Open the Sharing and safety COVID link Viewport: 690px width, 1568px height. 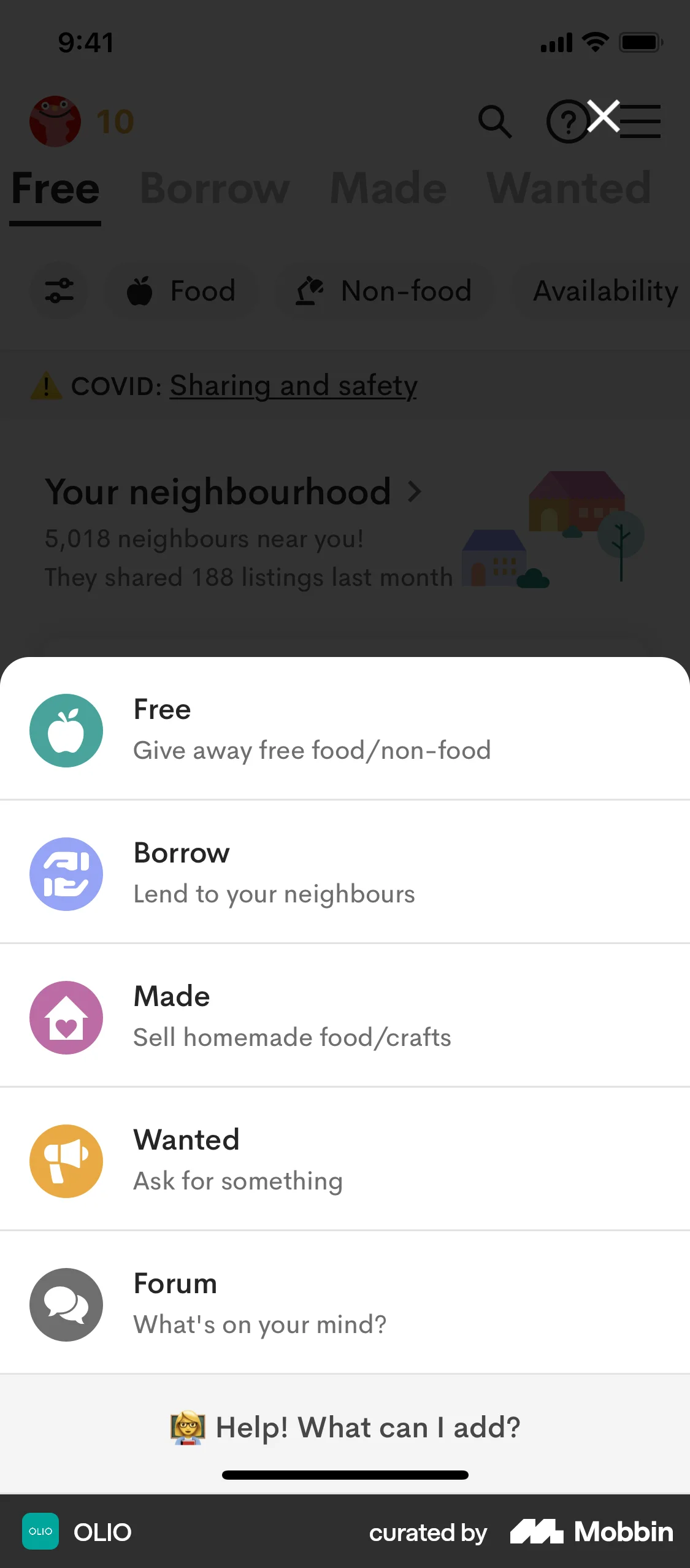pos(293,385)
